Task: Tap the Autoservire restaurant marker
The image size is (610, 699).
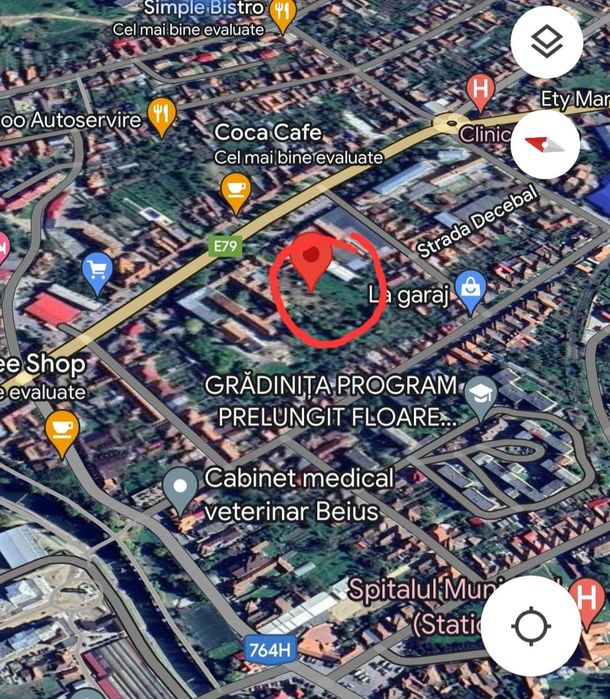Action: tap(161, 115)
